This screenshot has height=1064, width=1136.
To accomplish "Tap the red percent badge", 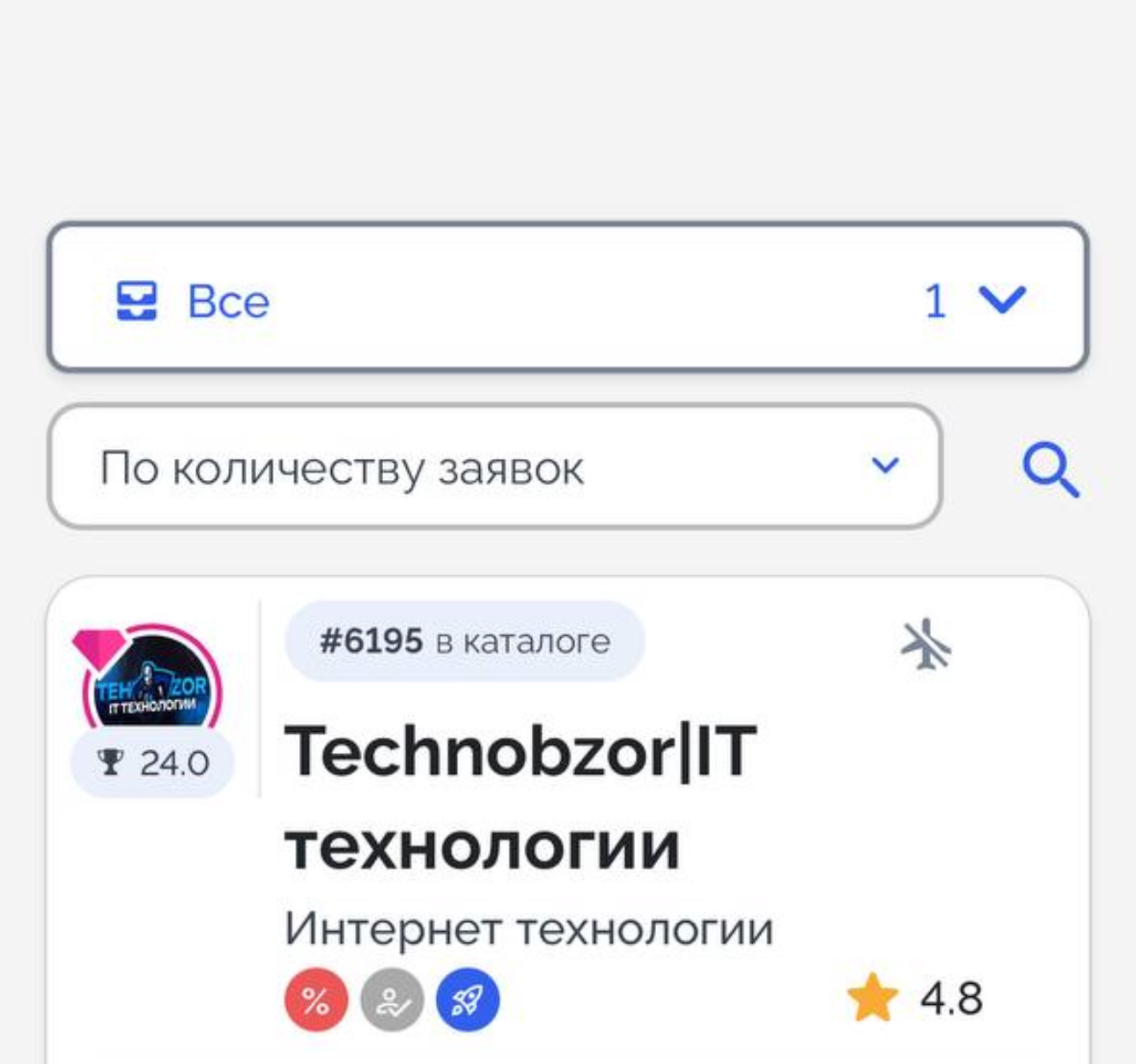I will pyautogui.click(x=316, y=1001).
